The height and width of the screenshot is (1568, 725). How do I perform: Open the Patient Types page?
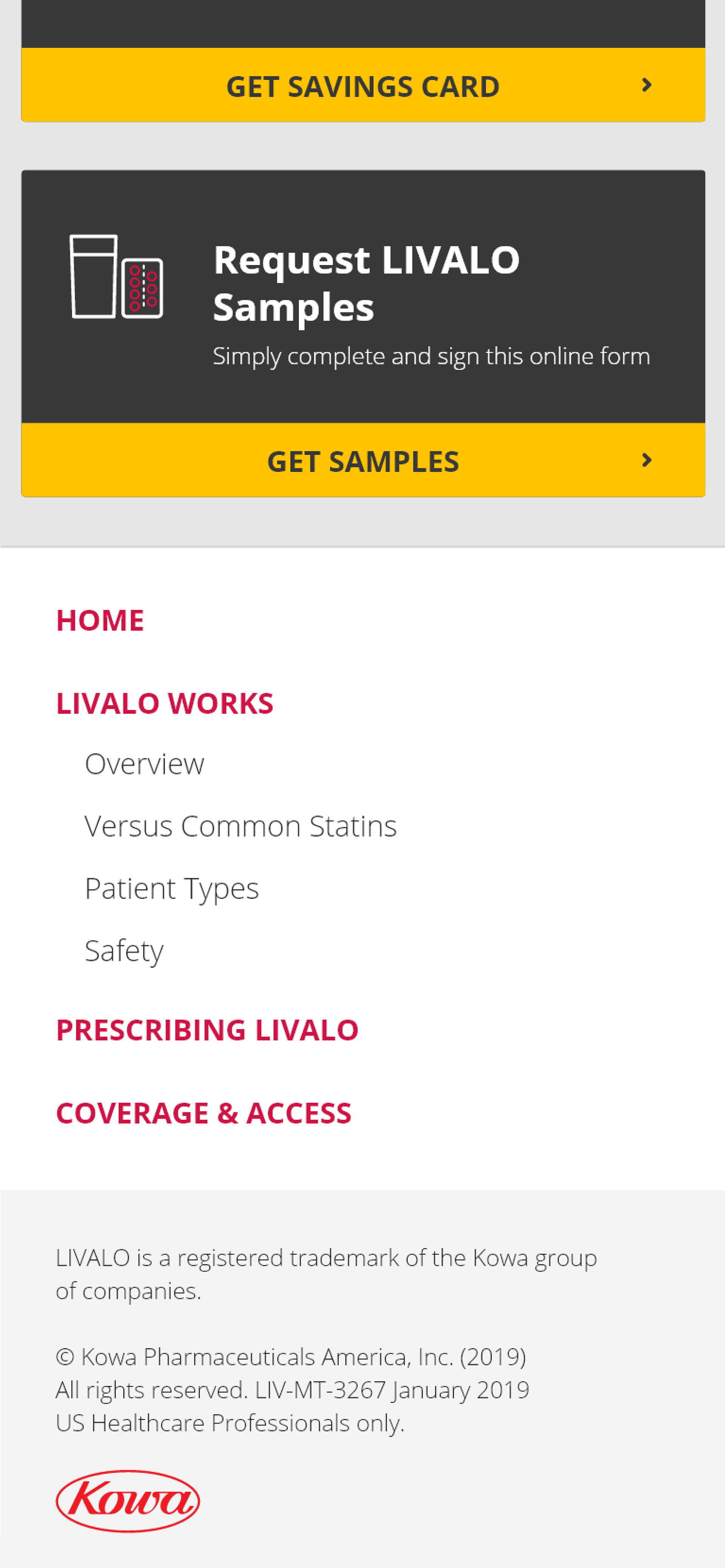[172, 889]
